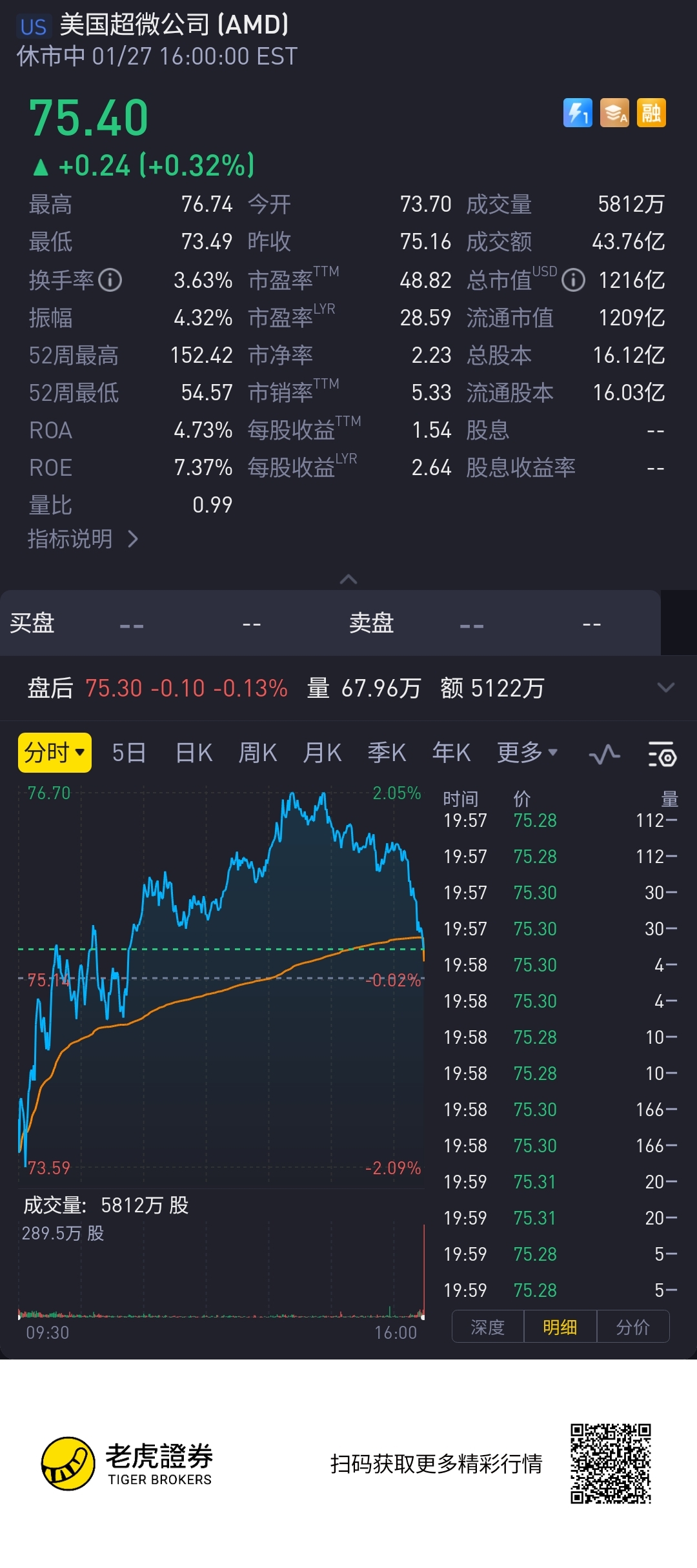
Task: Tap the 总市值 info icon
Action: 573,280
